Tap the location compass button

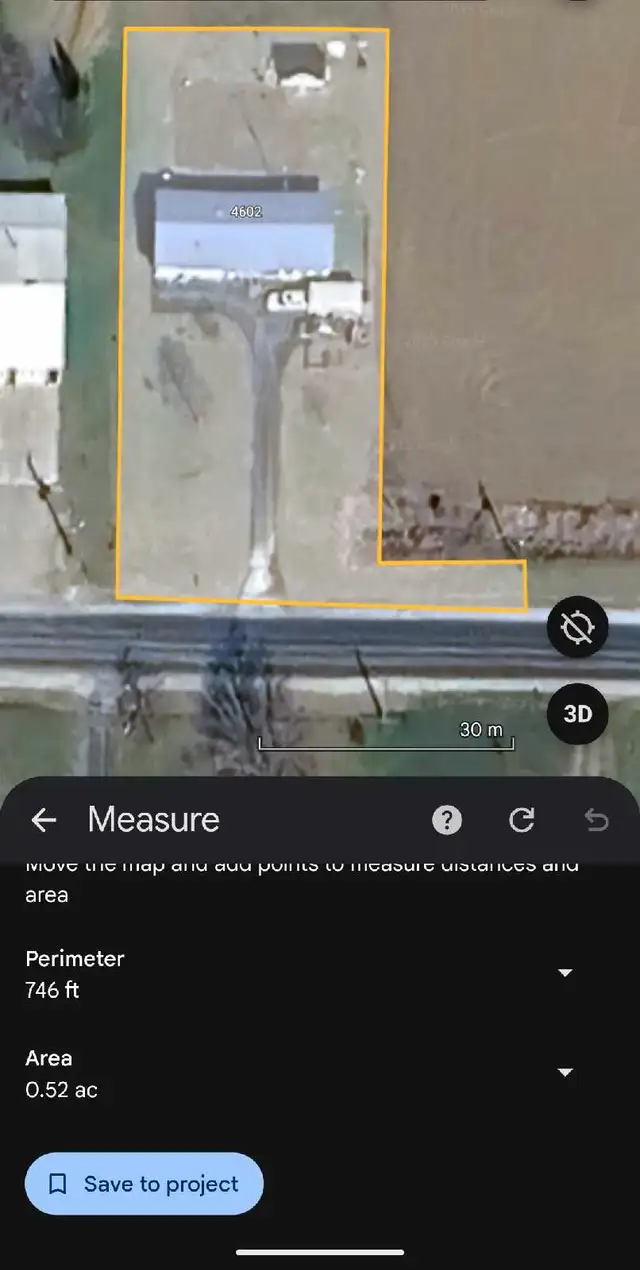point(578,627)
